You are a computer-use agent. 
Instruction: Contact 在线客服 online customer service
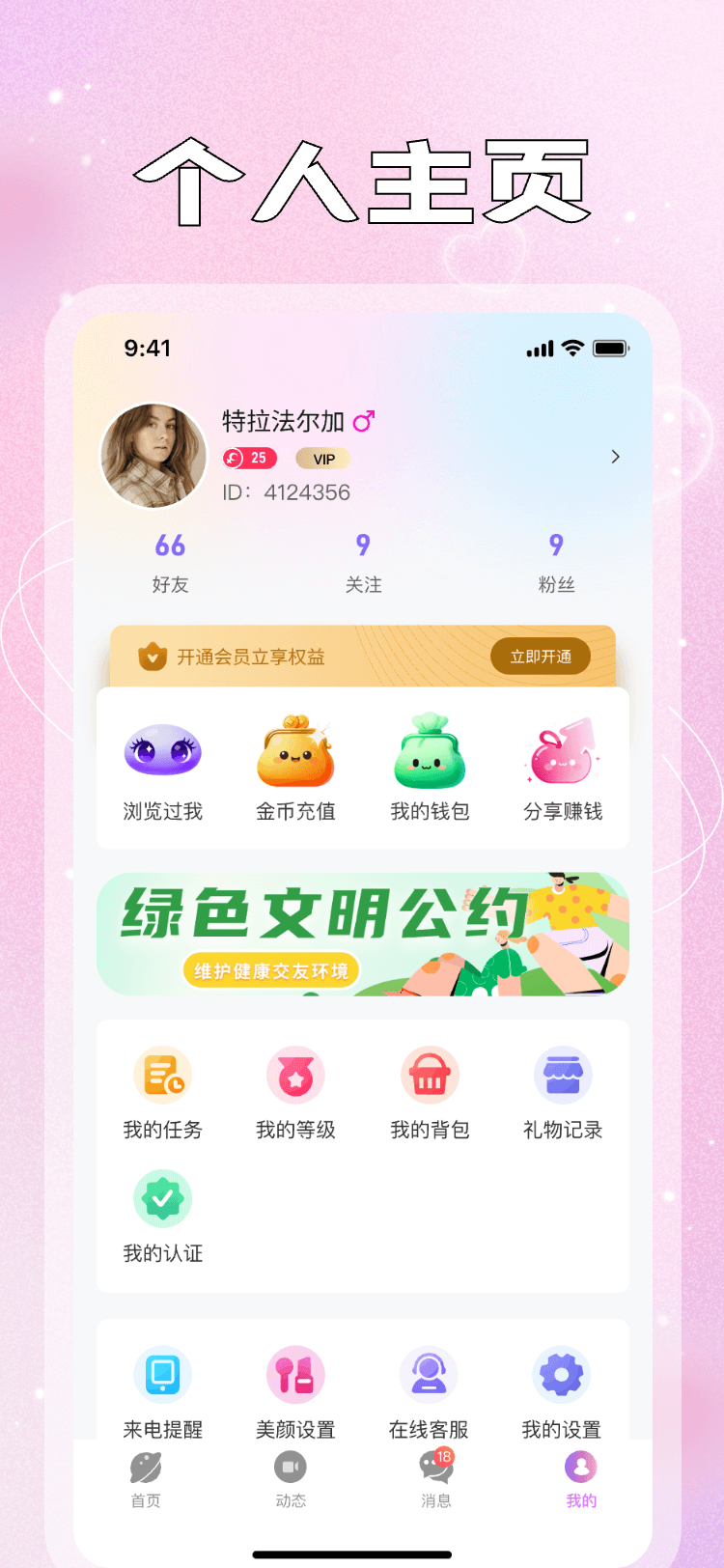pos(430,1390)
